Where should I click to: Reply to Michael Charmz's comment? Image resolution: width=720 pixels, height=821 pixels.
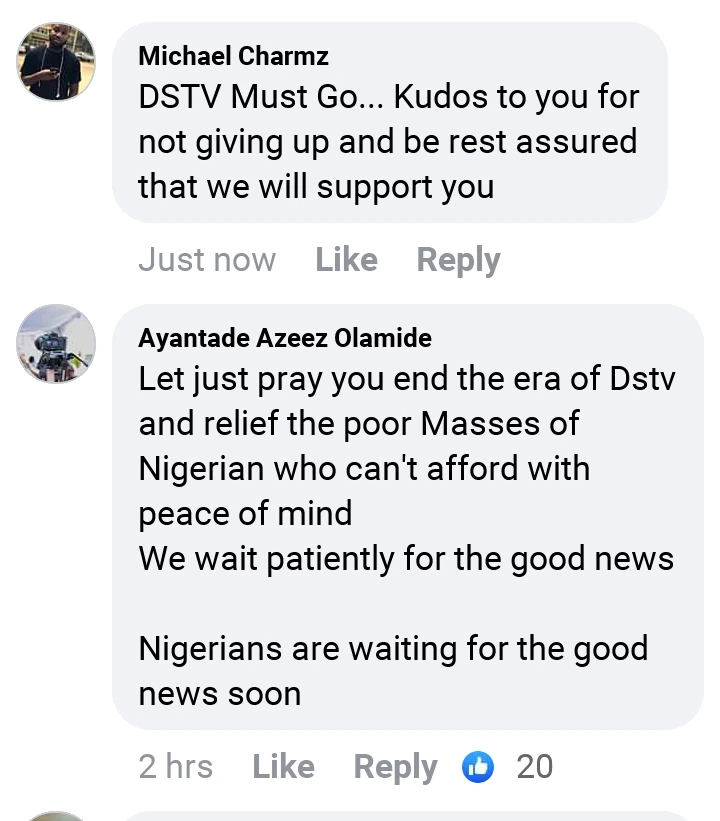coord(458,260)
